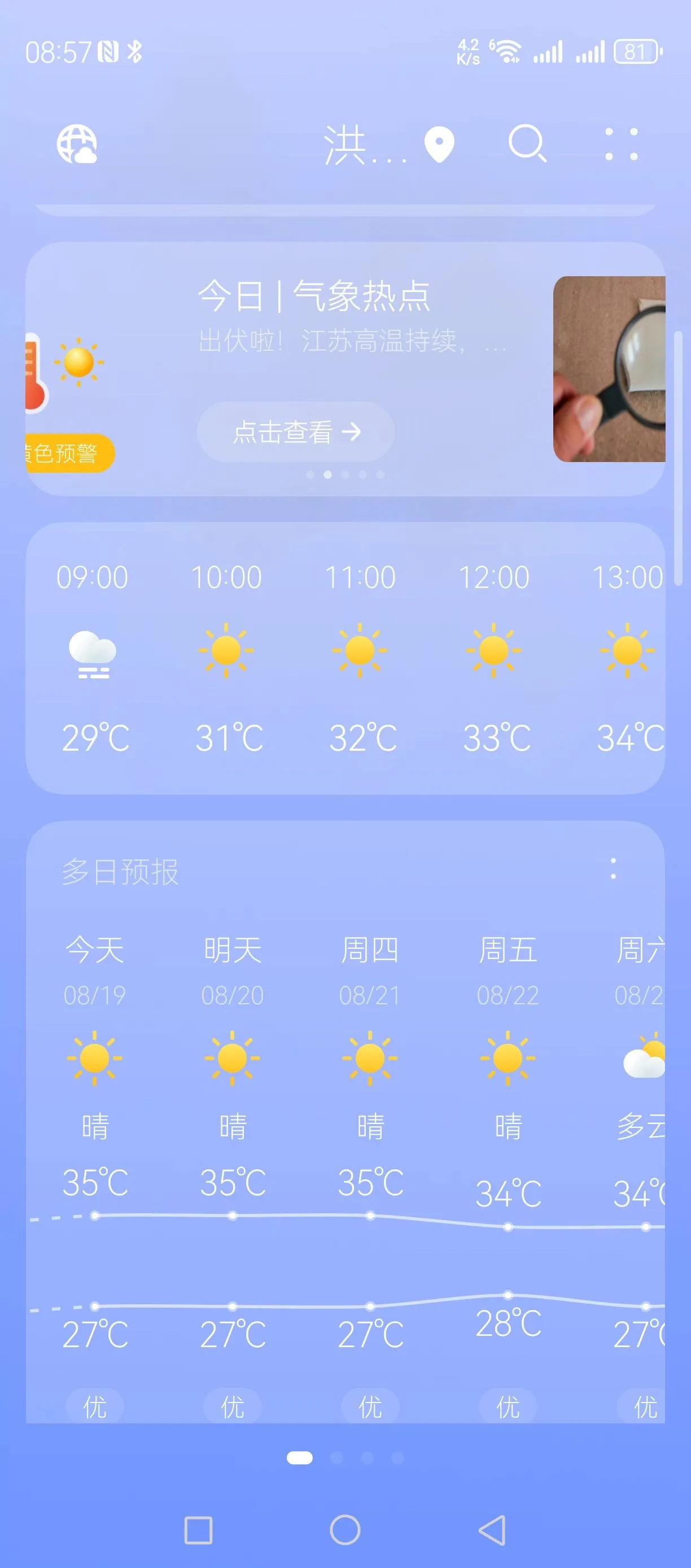This screenshot has height=1568, width=691.
Task: Open recent apps square button
Action: [x=198, y=1530]
